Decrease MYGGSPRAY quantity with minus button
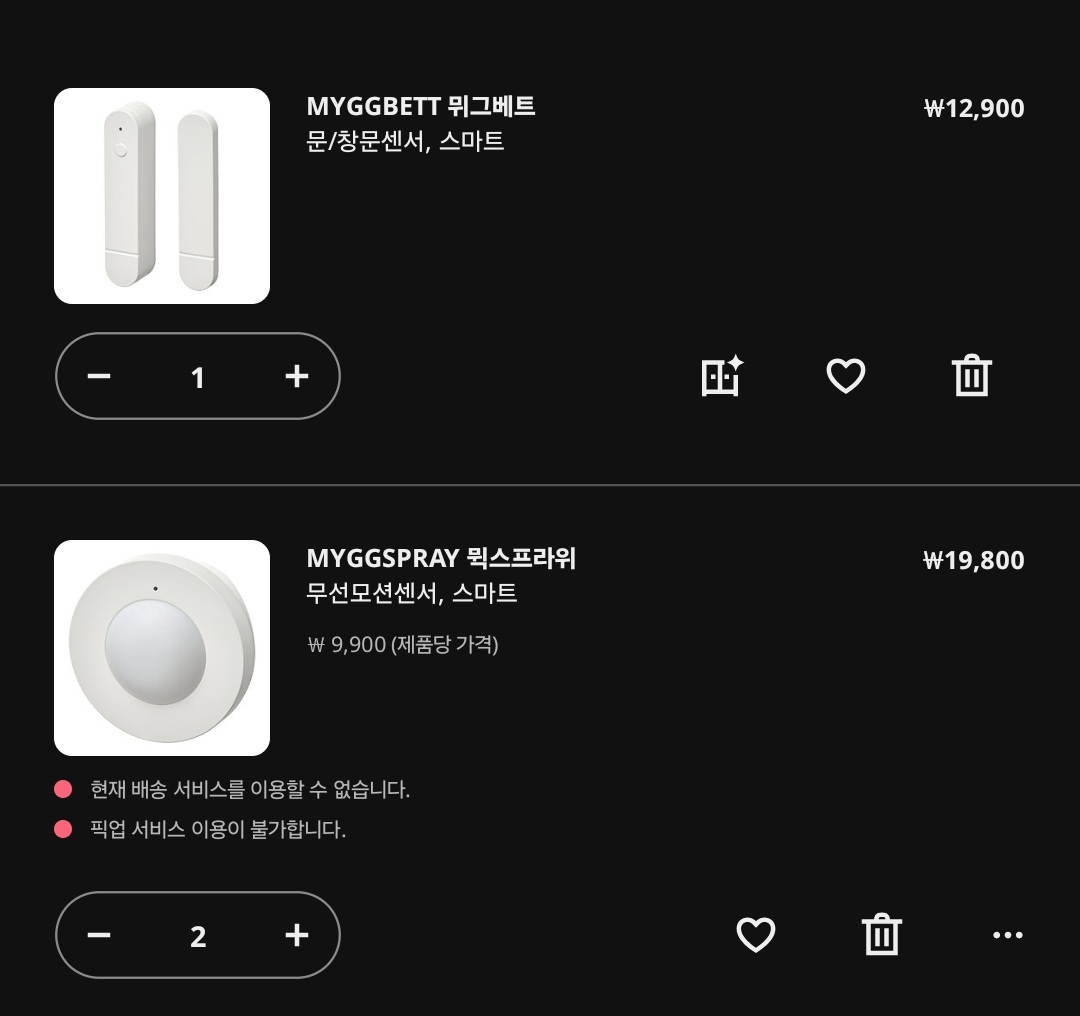 tap(98, 935)
